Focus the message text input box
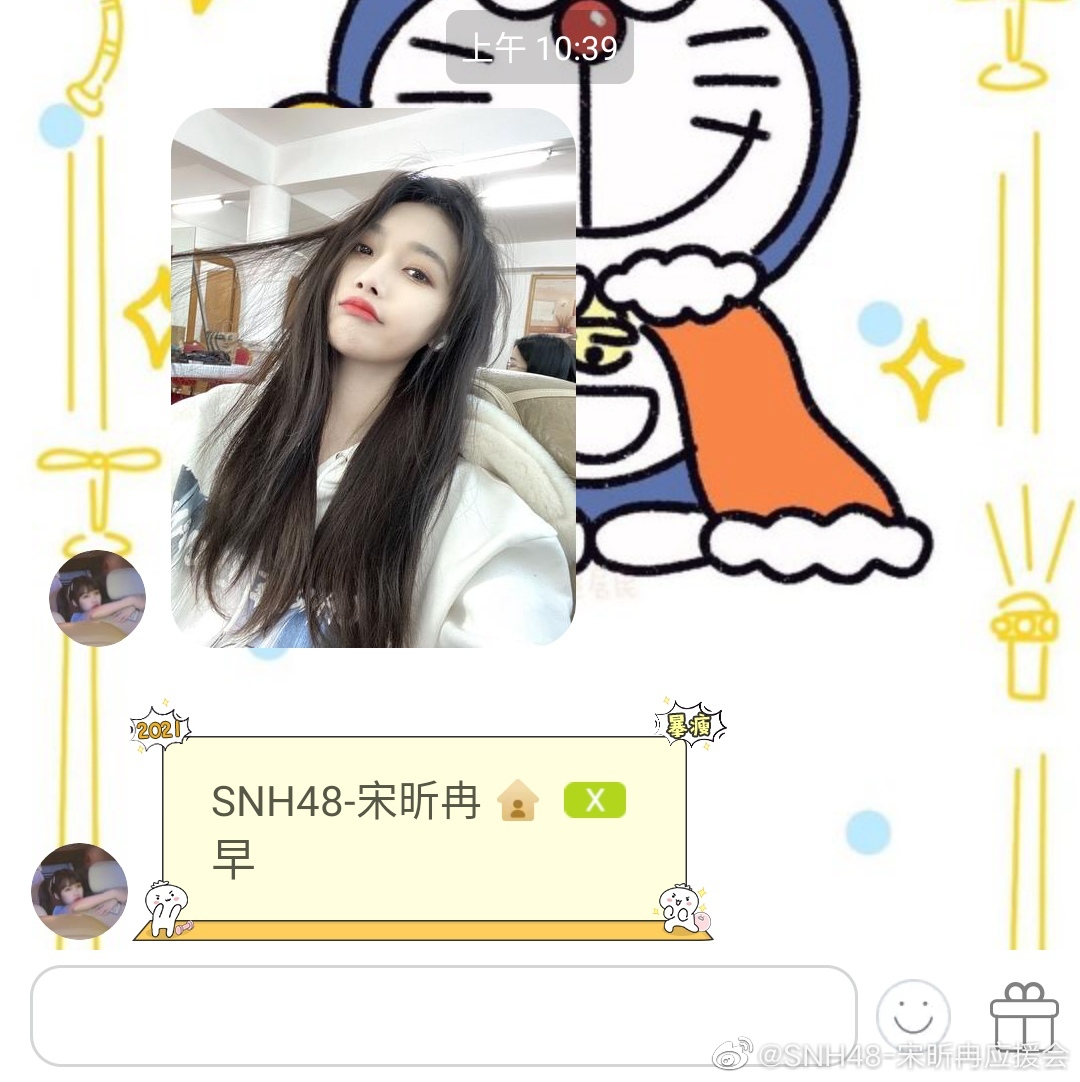Image resolution: width=1080 pixels, height=1082 pixels. [443, 1016]
